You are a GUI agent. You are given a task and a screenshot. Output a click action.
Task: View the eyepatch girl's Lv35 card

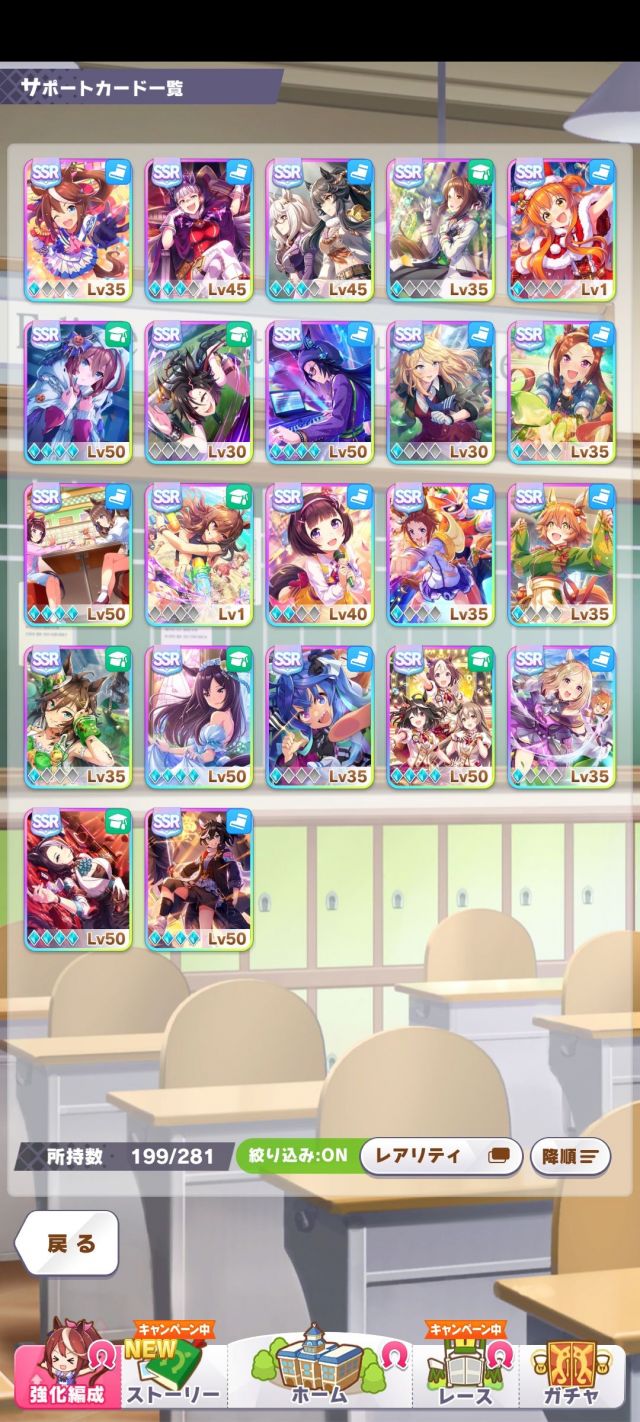tap(78, 716)
